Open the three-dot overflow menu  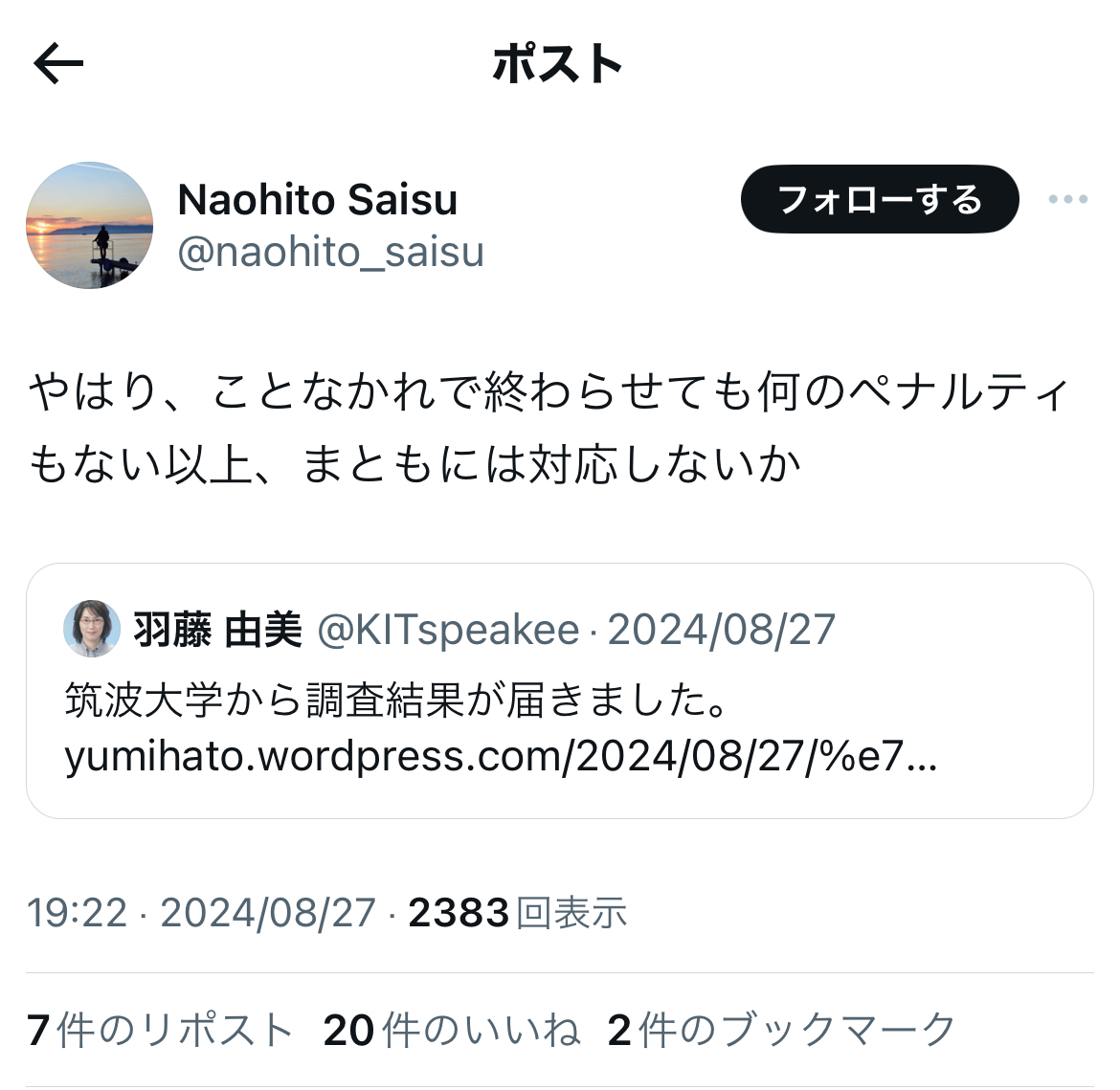(x=1068, y=199)
